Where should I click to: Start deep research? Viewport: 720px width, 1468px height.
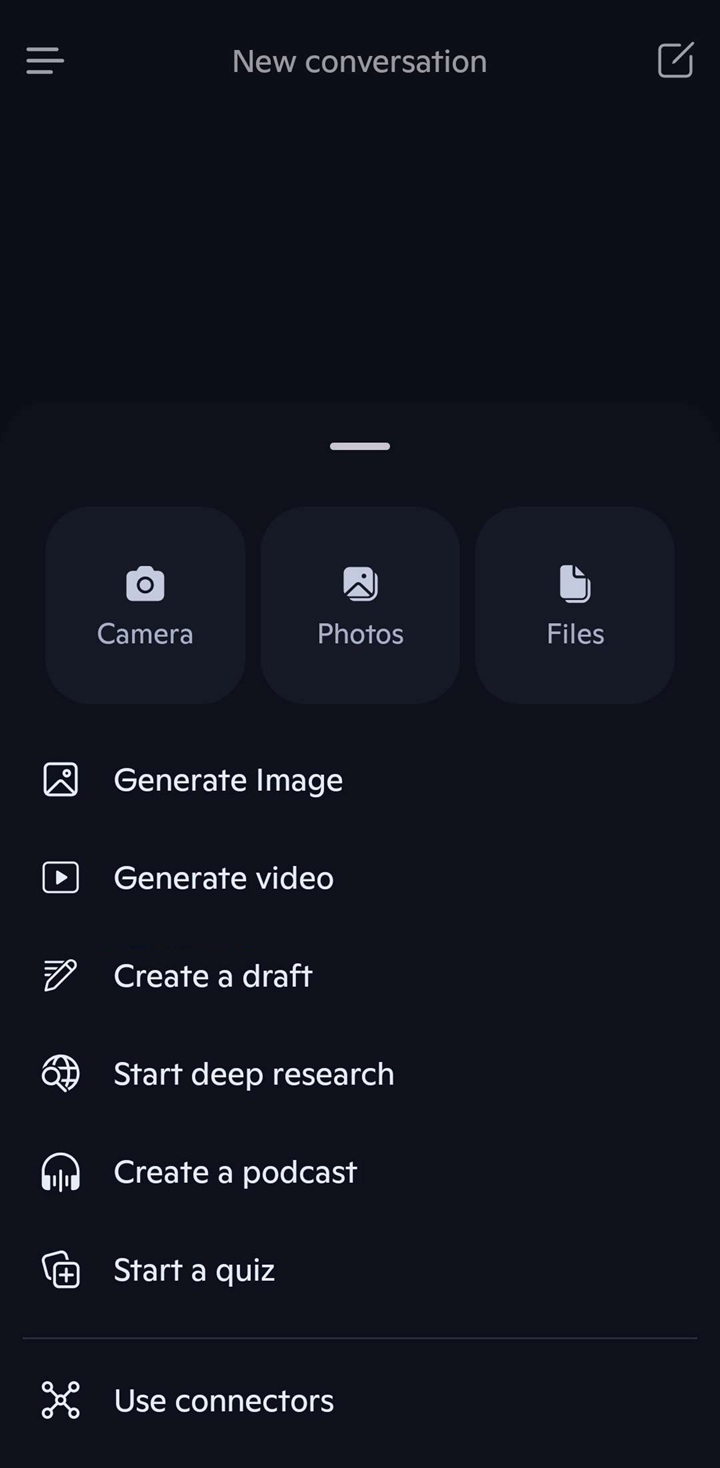pyautogui.click(x=253, y=1073)
